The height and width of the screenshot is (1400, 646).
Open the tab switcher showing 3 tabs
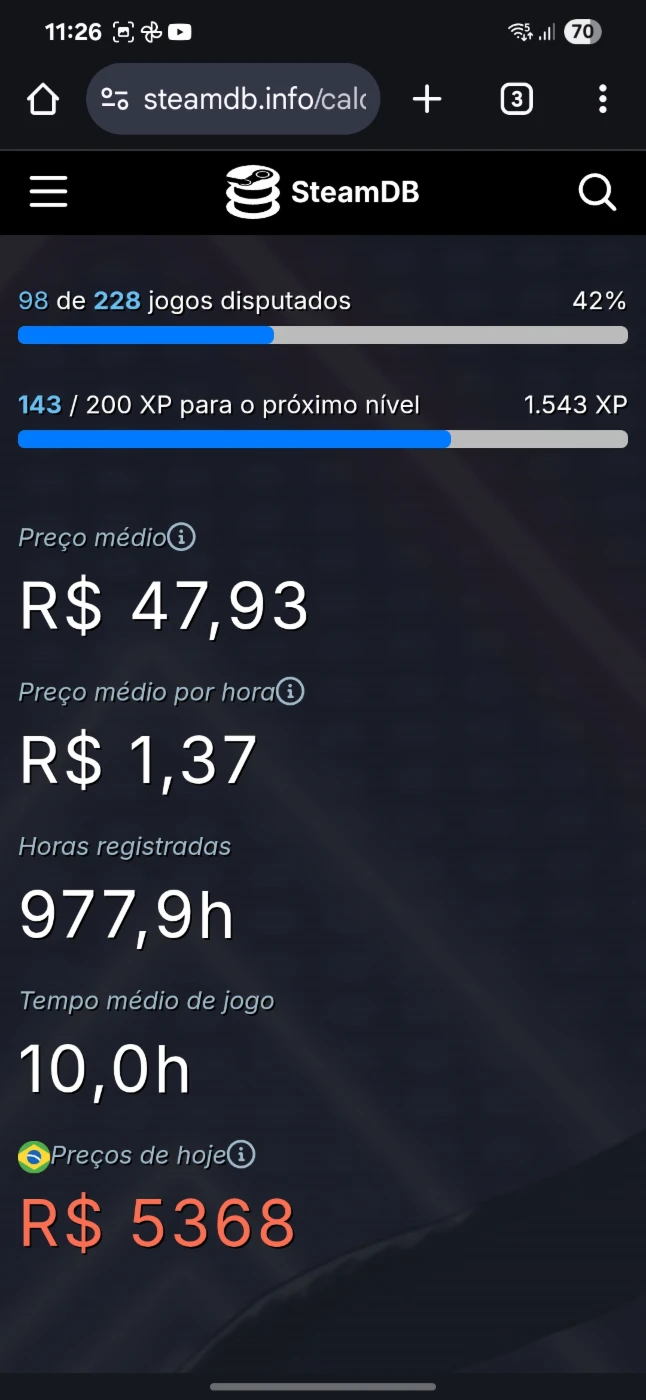[516, 99]
